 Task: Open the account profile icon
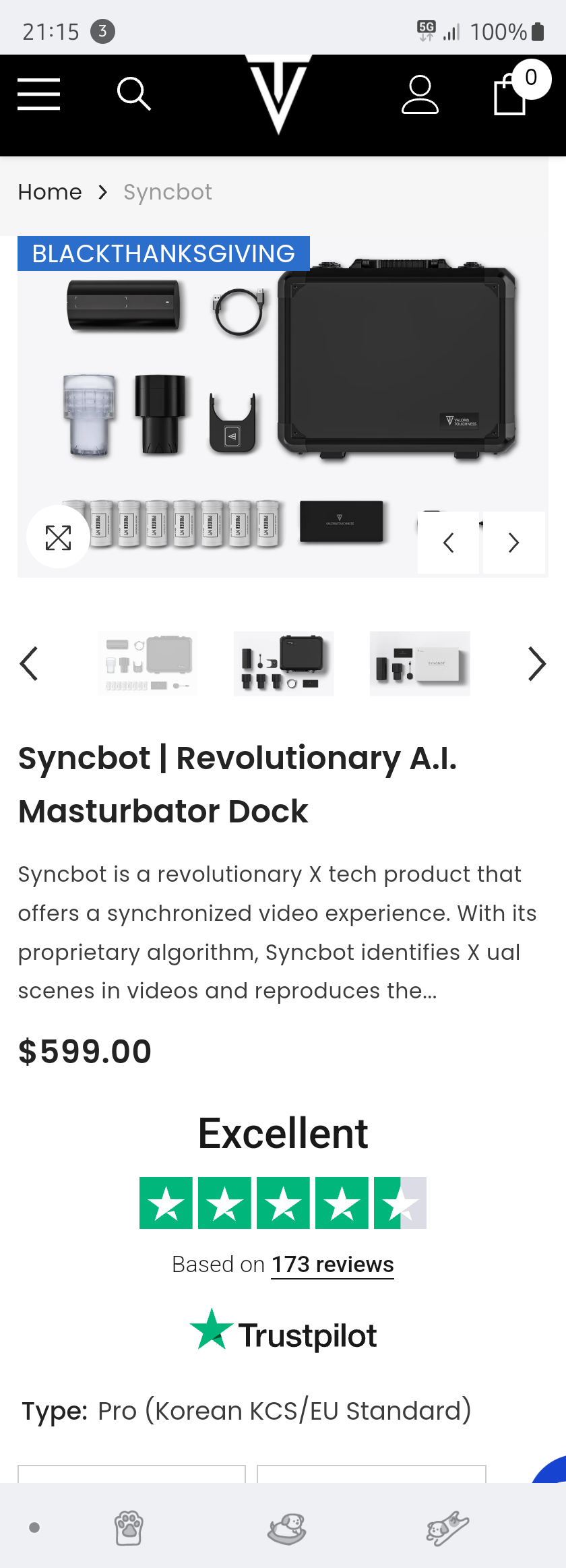[420, 94]
